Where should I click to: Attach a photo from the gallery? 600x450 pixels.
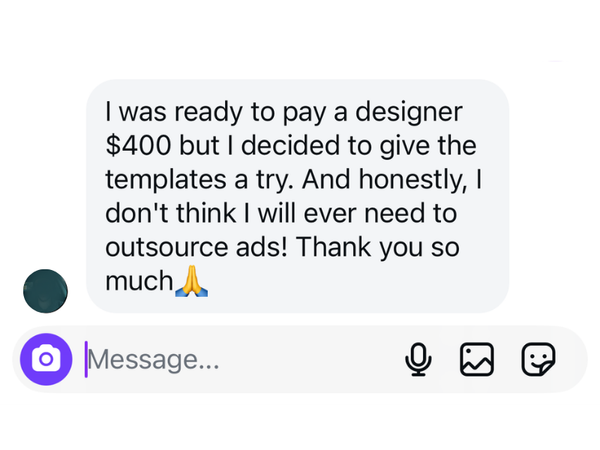[x=477, y=359]
